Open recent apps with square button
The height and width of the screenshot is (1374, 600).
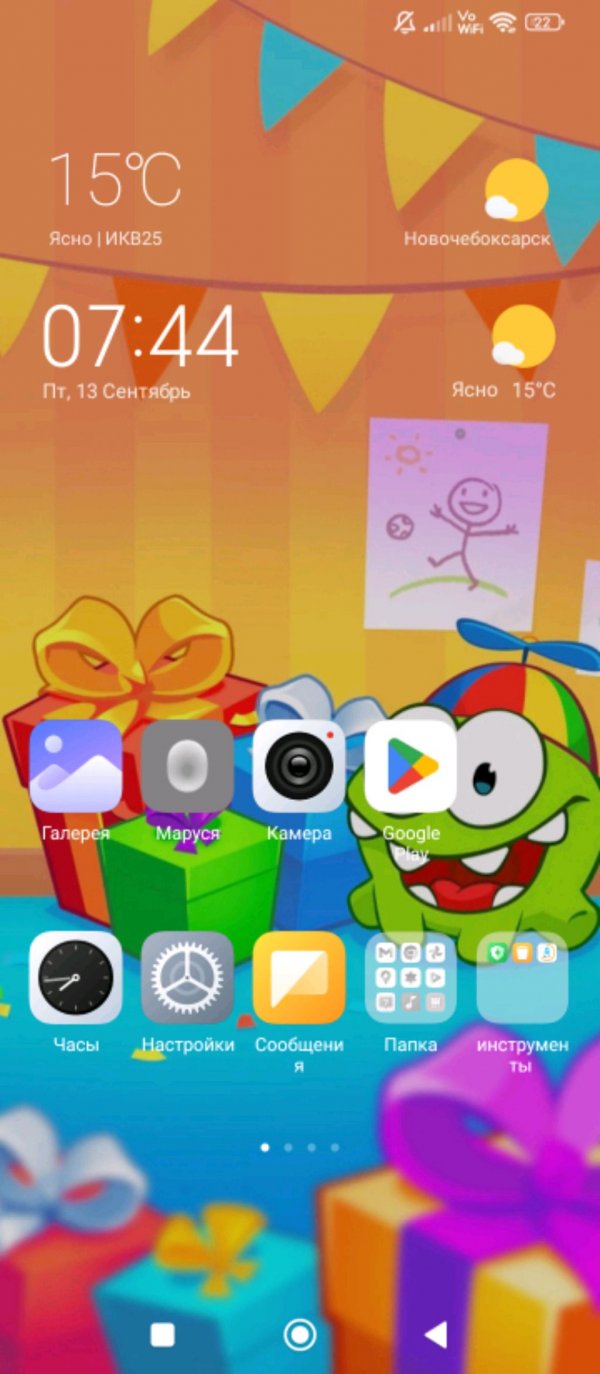162,1333
